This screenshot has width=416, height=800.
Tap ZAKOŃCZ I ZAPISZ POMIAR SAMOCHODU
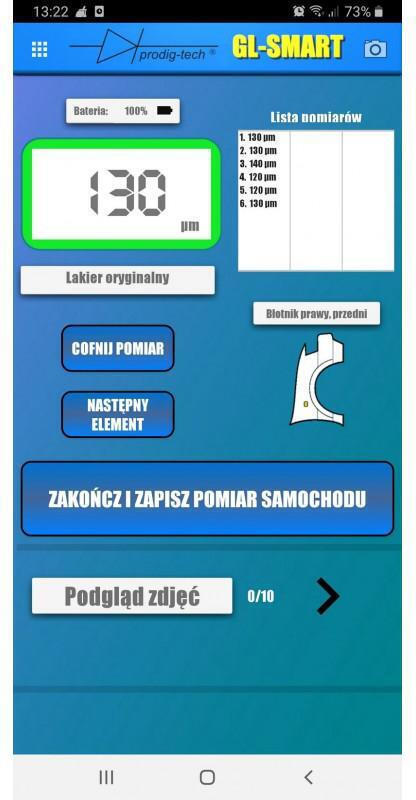click(207, 499)
